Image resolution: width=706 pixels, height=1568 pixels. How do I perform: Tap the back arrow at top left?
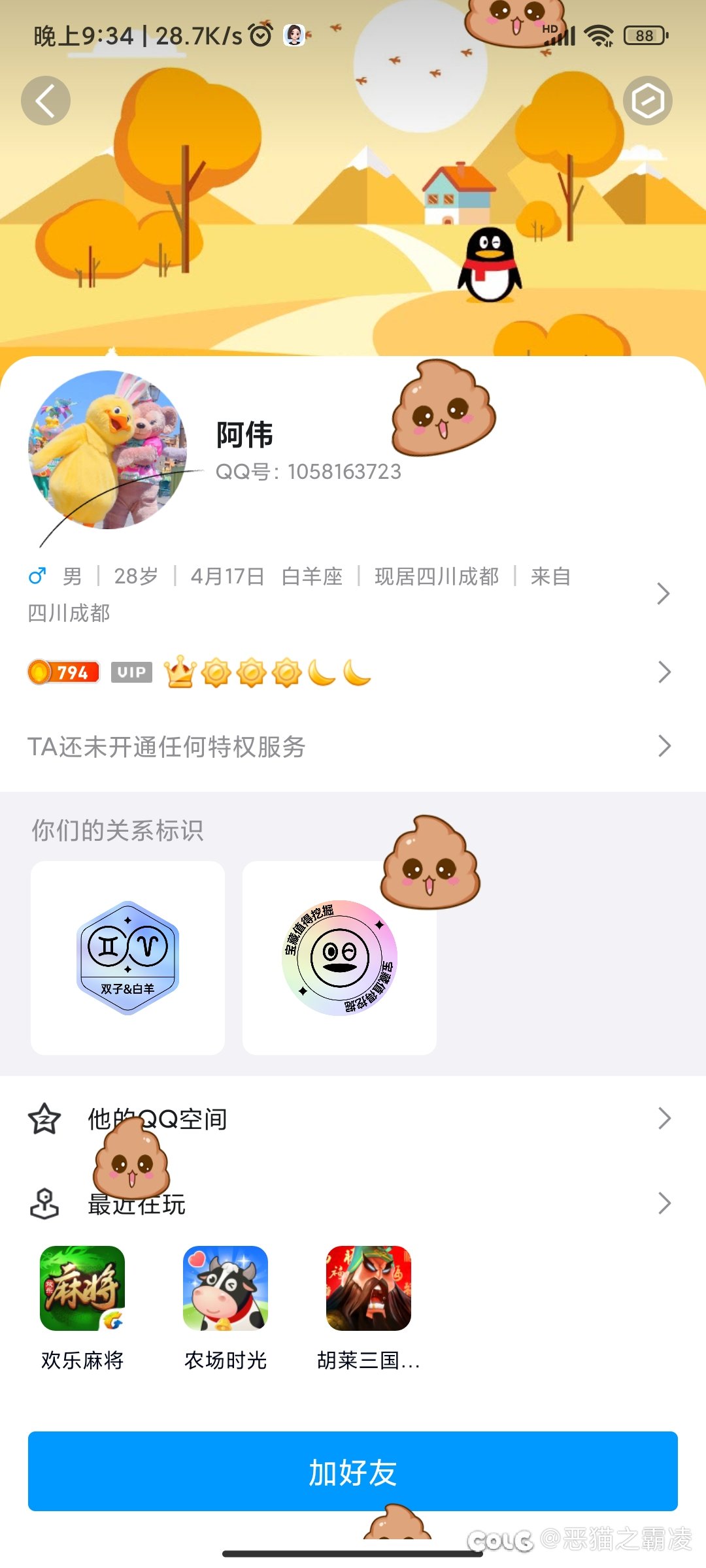click(x=45, y=100)
